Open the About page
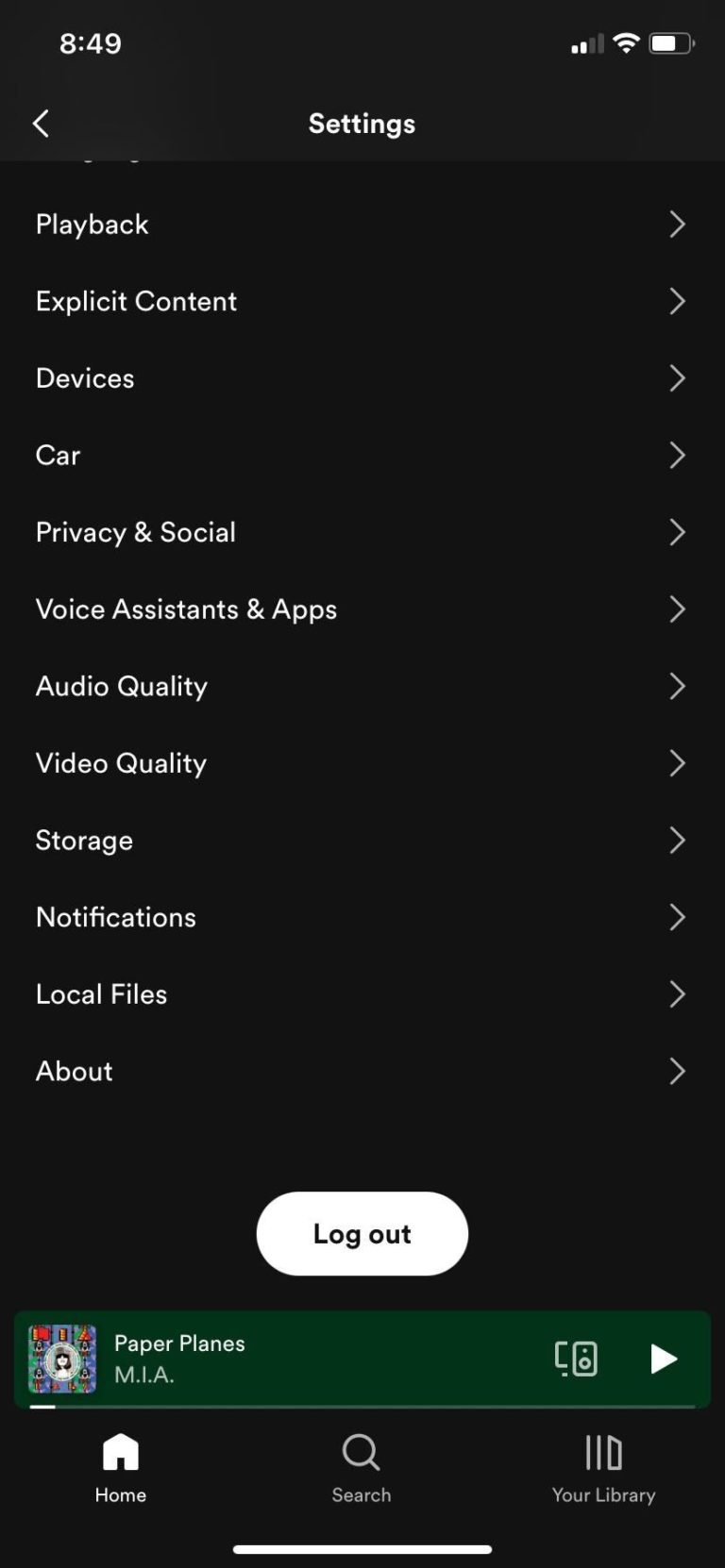725x1568 pixels. pos(73,1071)
